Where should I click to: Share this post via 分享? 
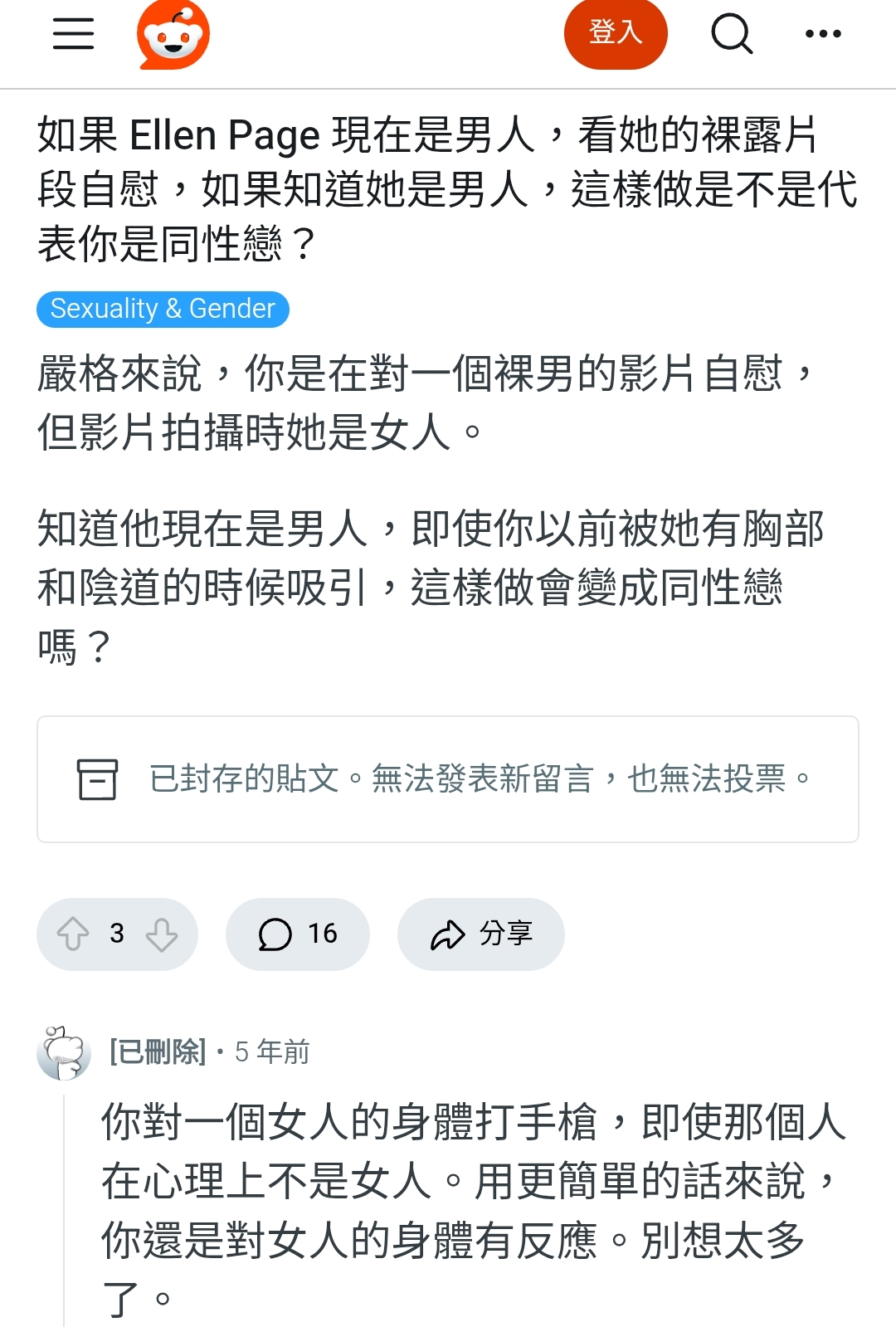click(x=481, y=934)
